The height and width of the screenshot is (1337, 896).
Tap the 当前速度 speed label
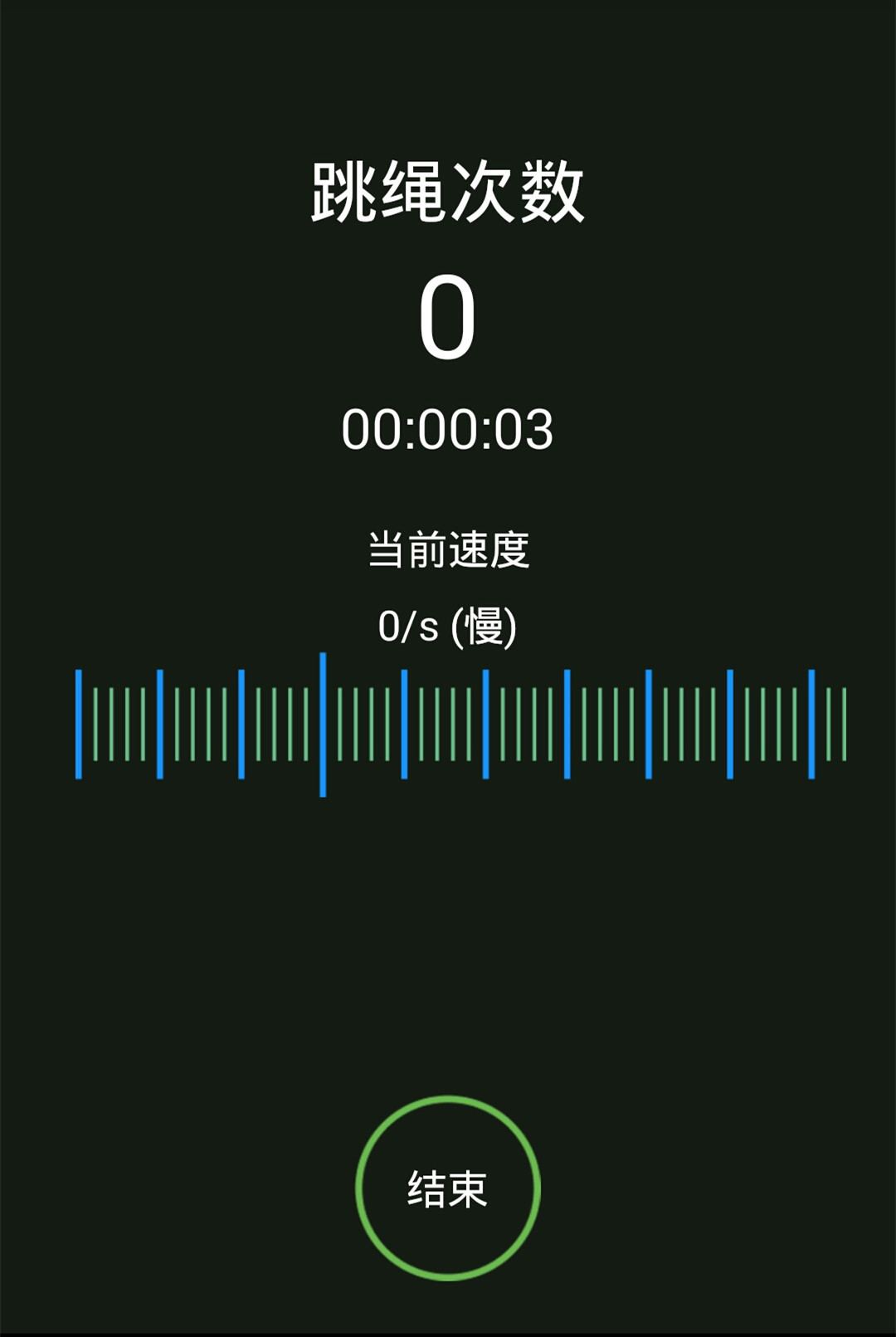tap(448, 548)
